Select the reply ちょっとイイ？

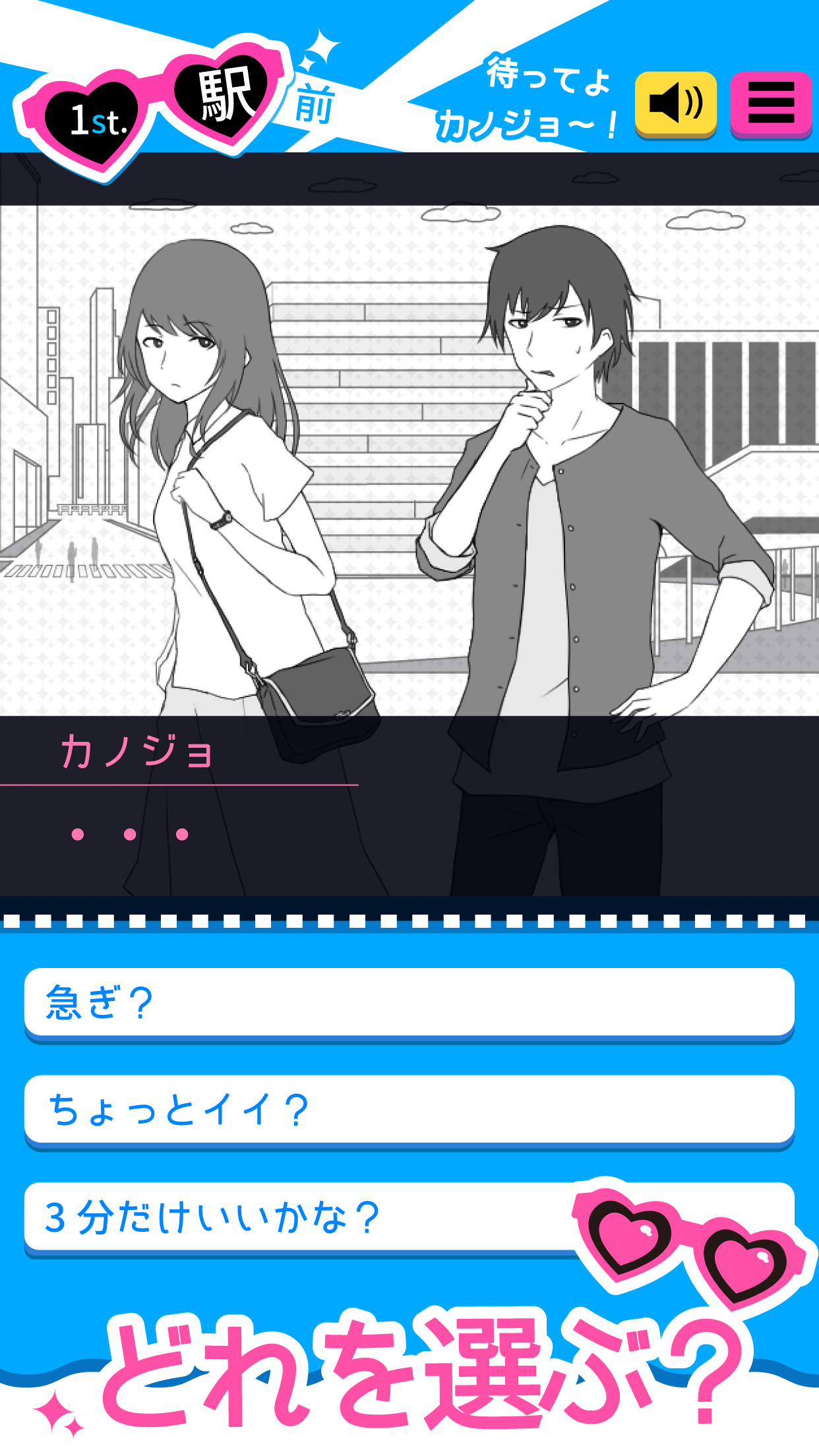[409, 1110]
